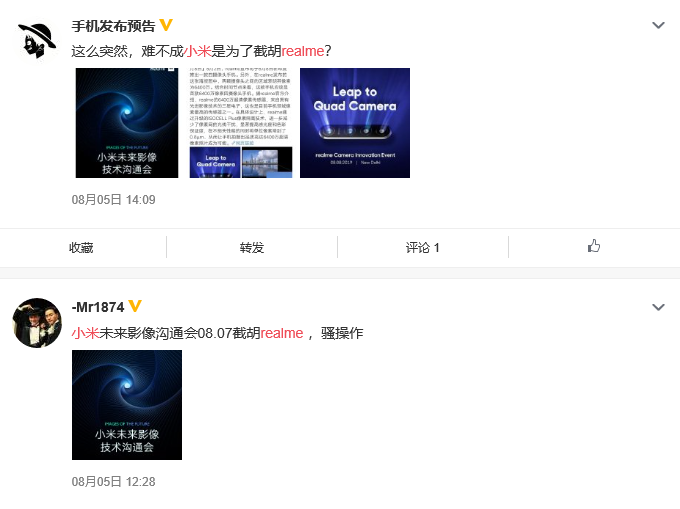Like 手机发布预告's post with thumbs up
680x509 pixels.
[594, 247]
